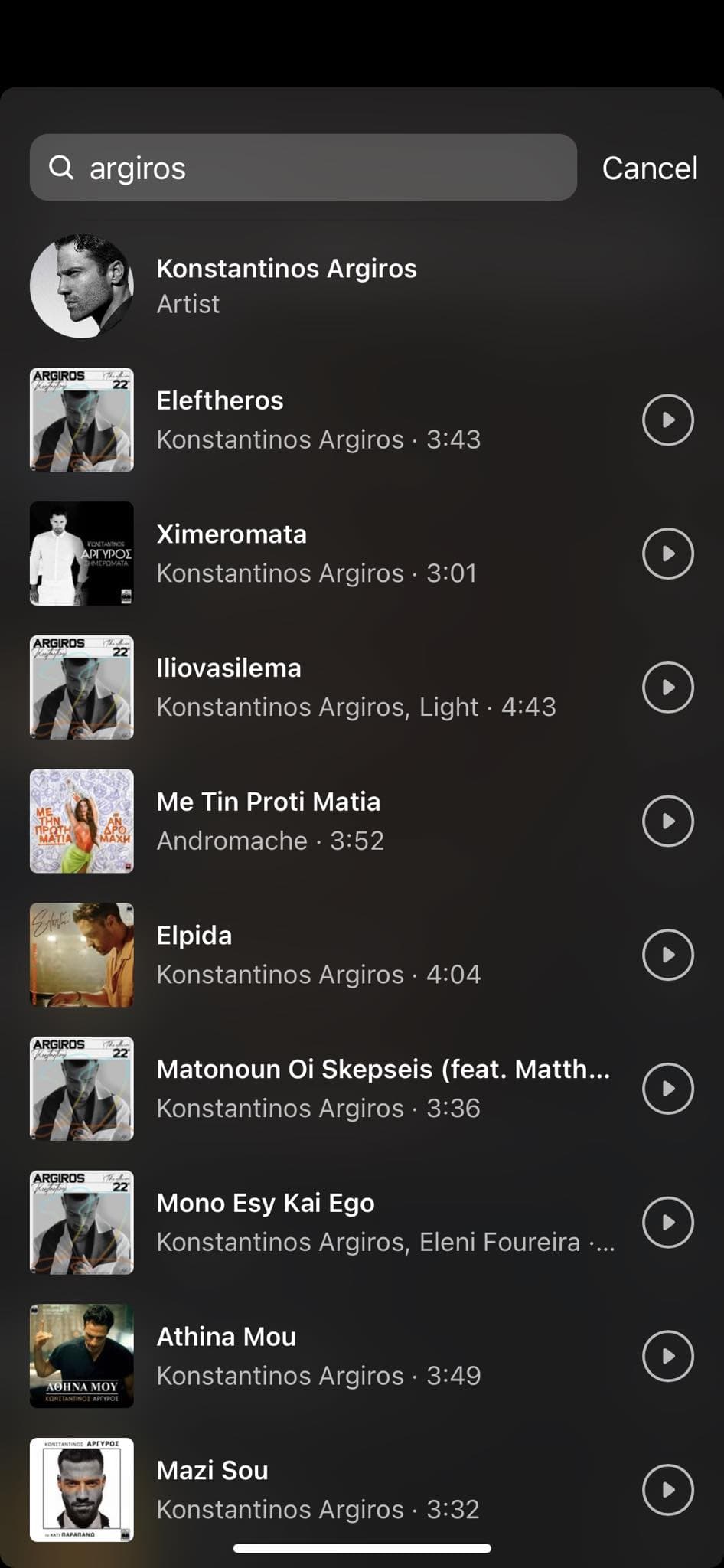The width and height of the screenshot is (724, 1568).
Task: Play a preview of Ximeromata
Action: pos(667,554)
